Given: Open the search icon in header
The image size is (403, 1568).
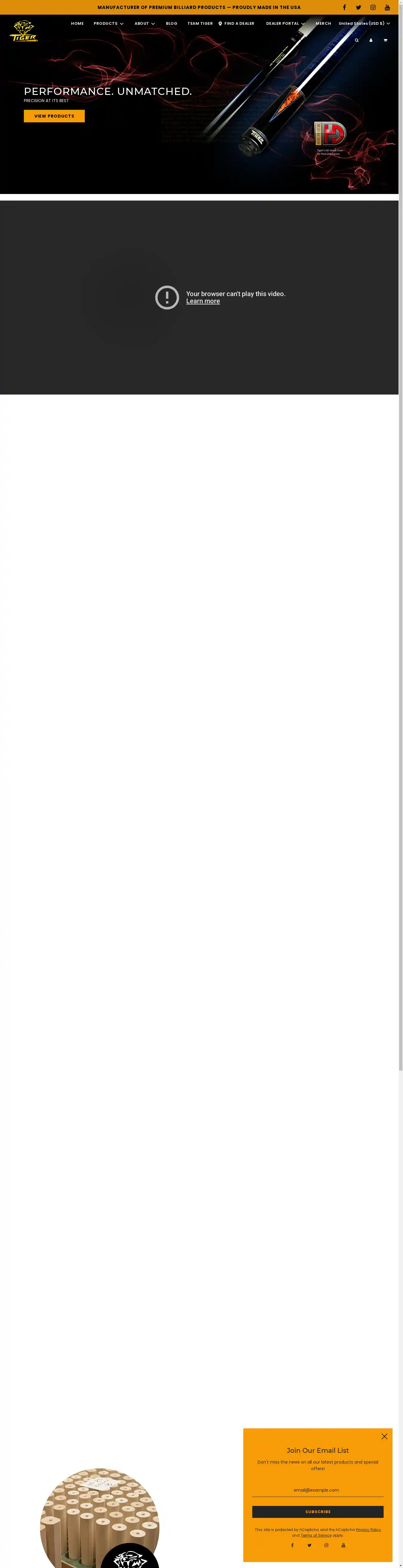Looking at the screenshot, I should [357, 40].
